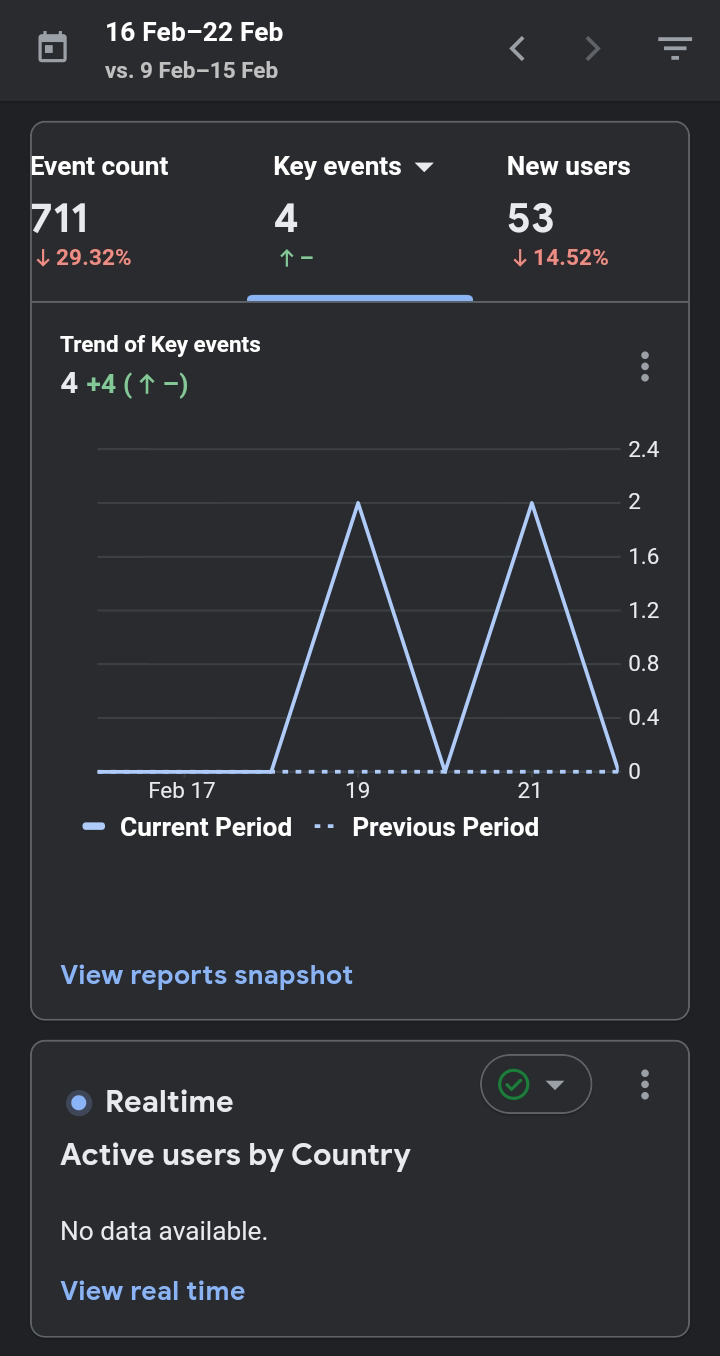The image size is (720, 1356).
Task: Switch to the New users metric
Action: (x=569, y=211)
